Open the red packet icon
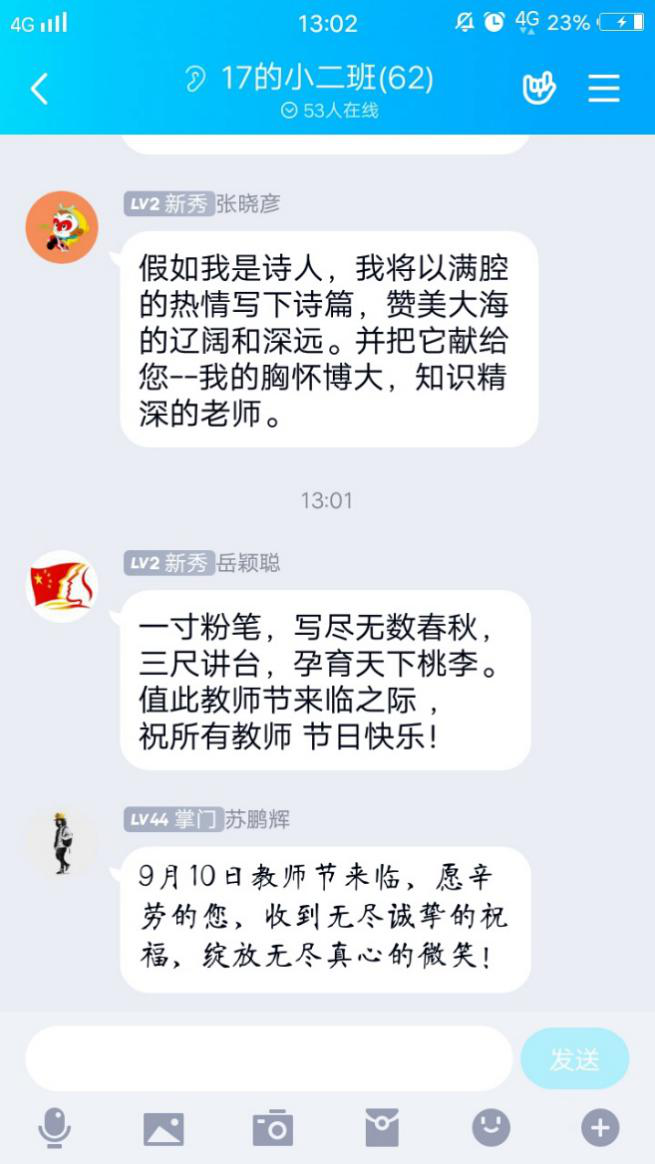 pos(381,1128)
